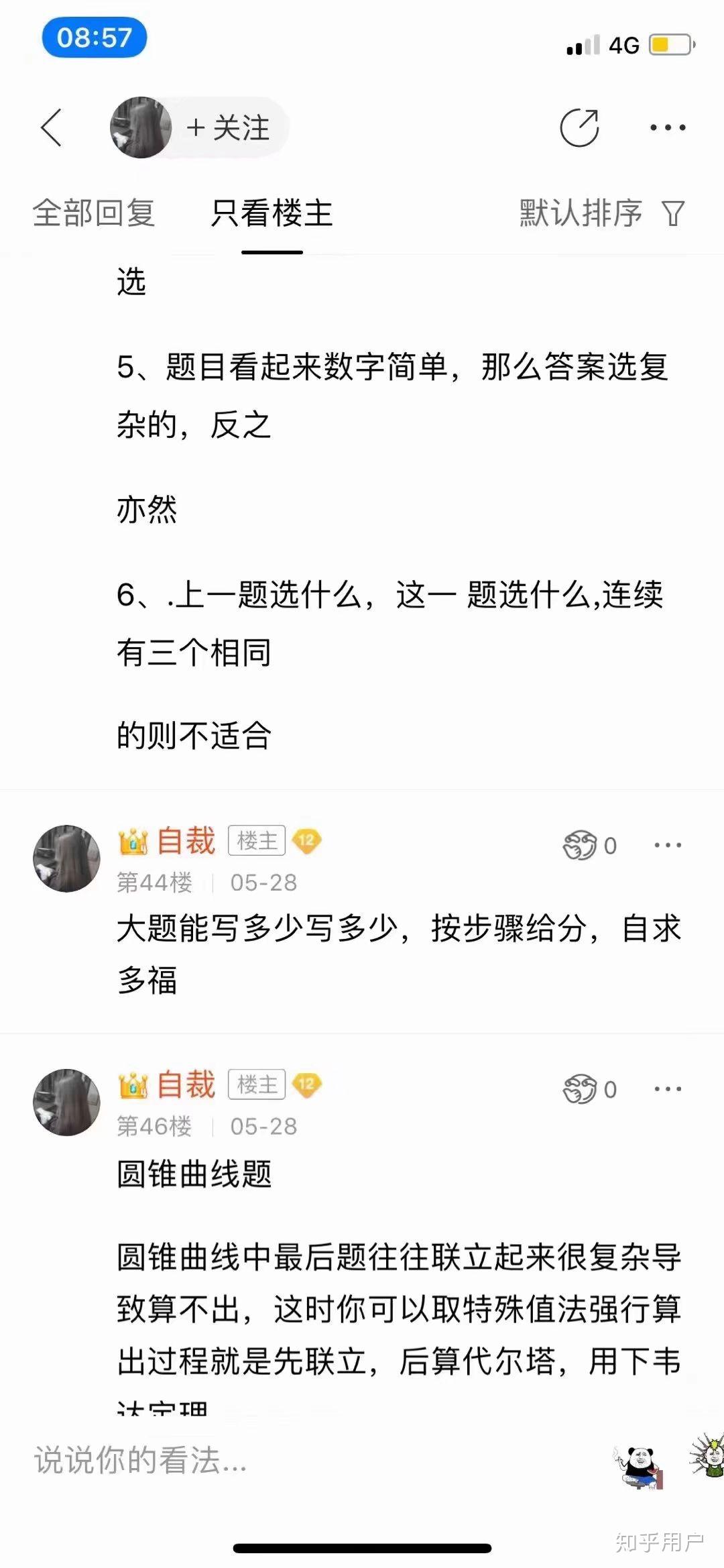Open the overflow menu in the header
Viewport: 724px width, 1568px height.
668,127
